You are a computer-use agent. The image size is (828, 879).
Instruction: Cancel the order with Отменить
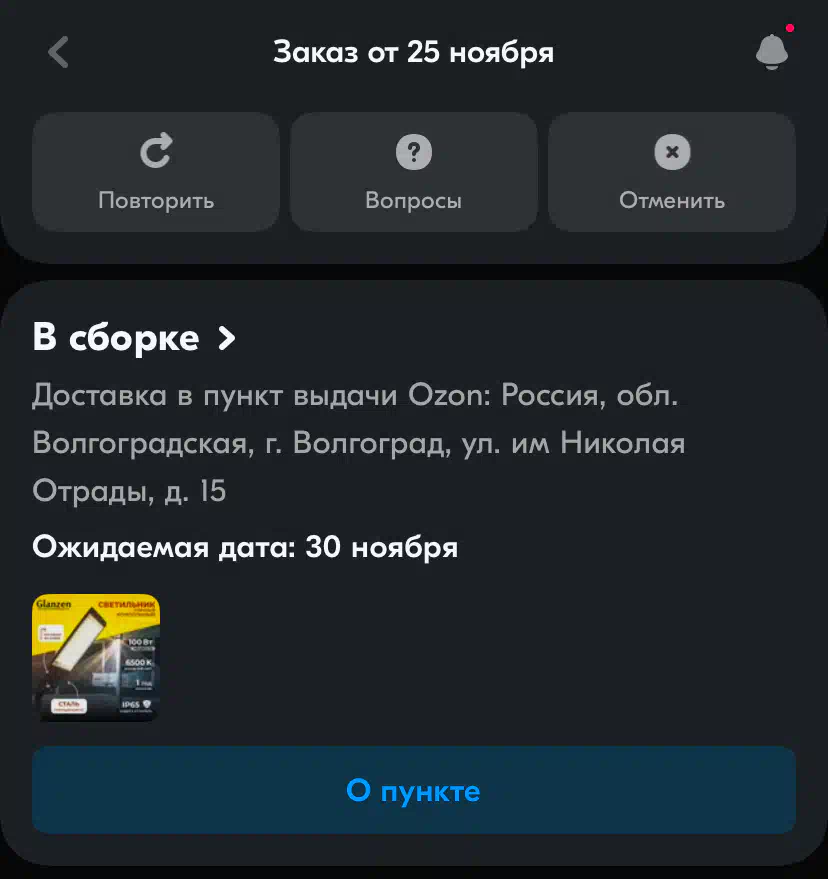[x=672, y=172]
